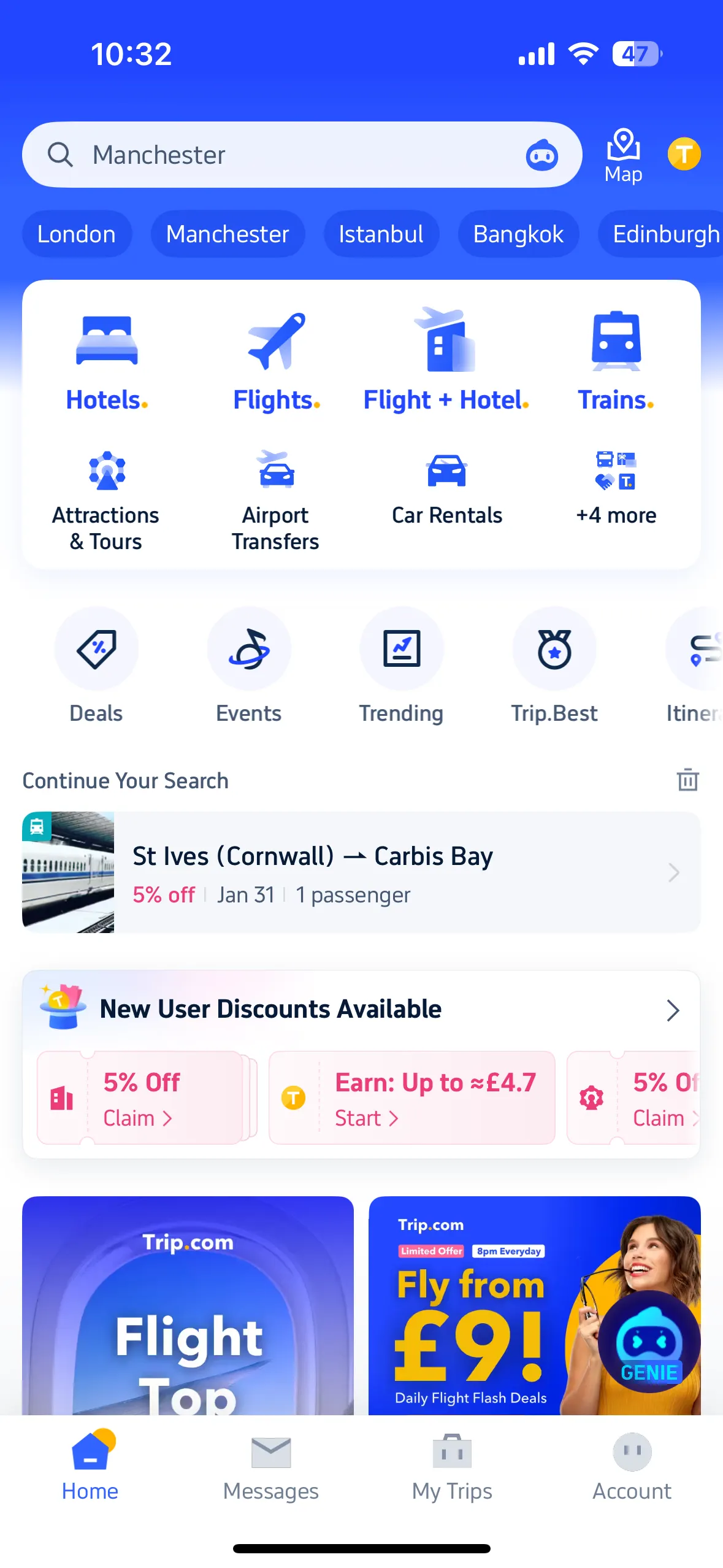Open the Map view

tap(623, 156)
